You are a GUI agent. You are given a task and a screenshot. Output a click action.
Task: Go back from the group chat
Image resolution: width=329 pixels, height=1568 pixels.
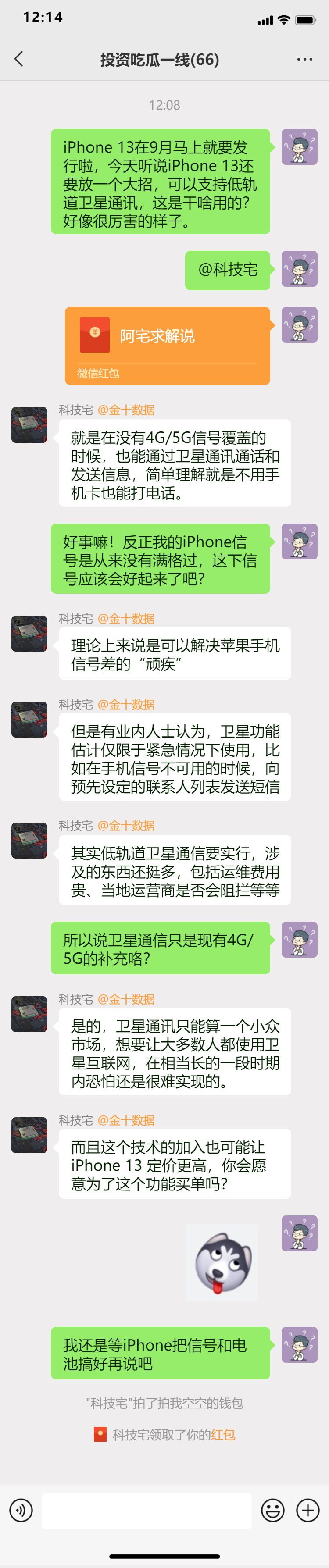click(18, 59)
